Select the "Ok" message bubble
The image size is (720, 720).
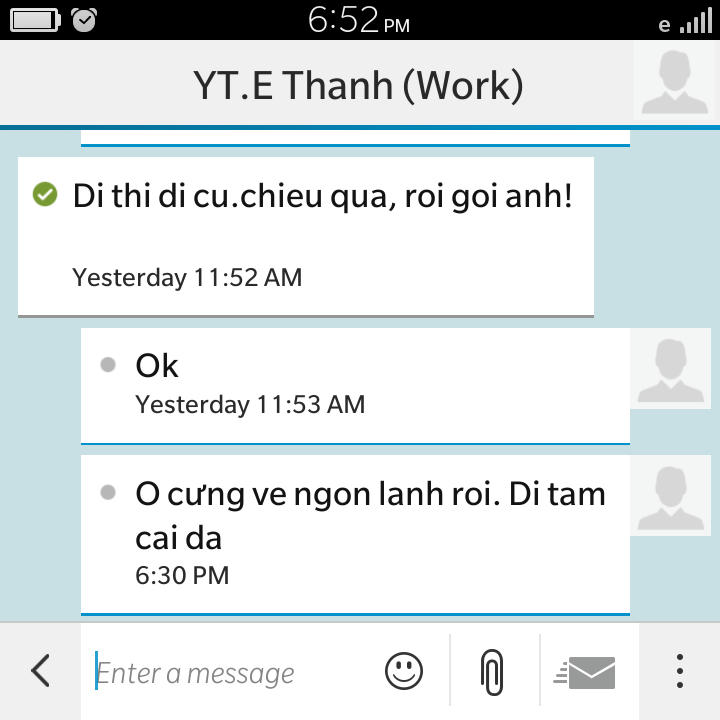355,385
